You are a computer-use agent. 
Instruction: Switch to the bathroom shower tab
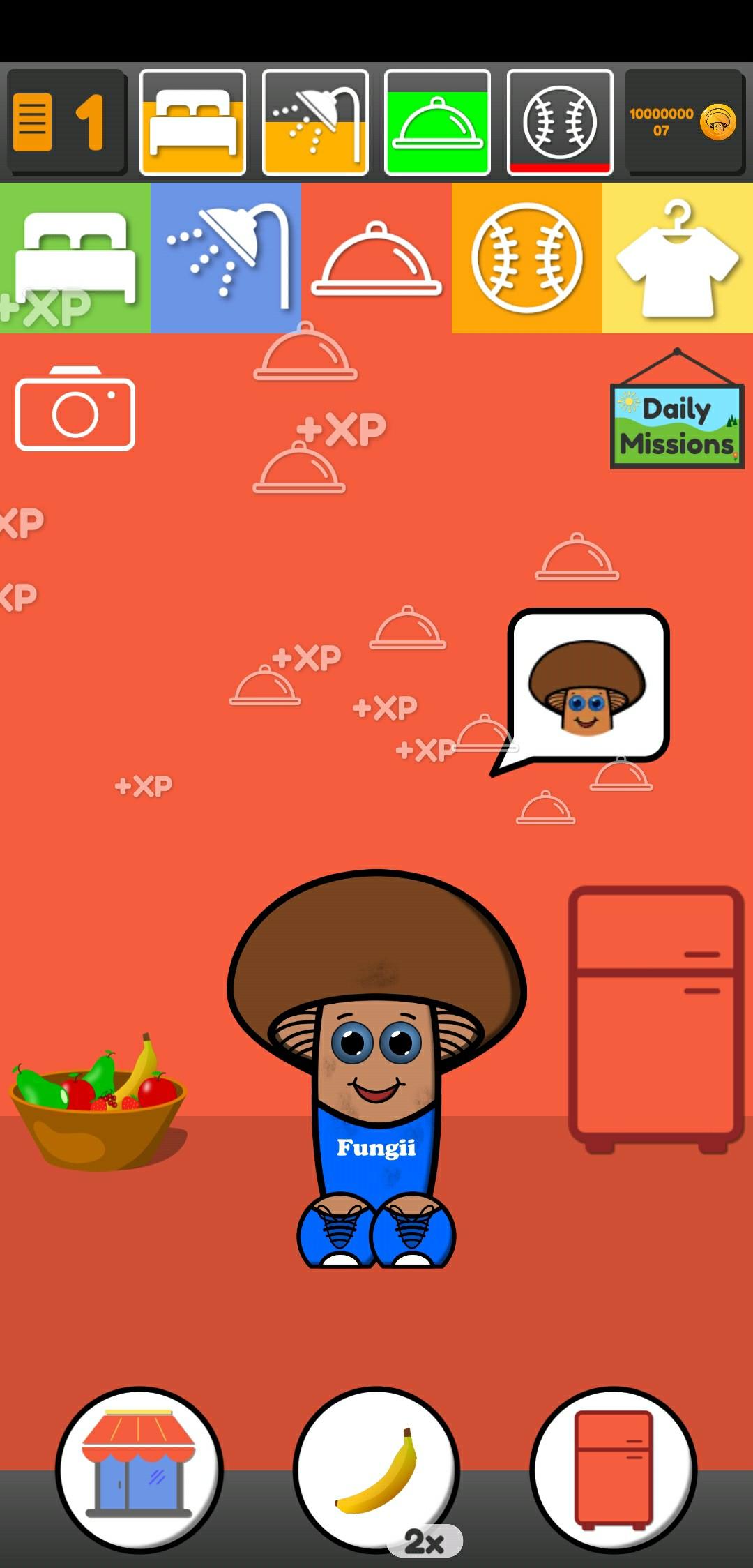tap(226, 258)
